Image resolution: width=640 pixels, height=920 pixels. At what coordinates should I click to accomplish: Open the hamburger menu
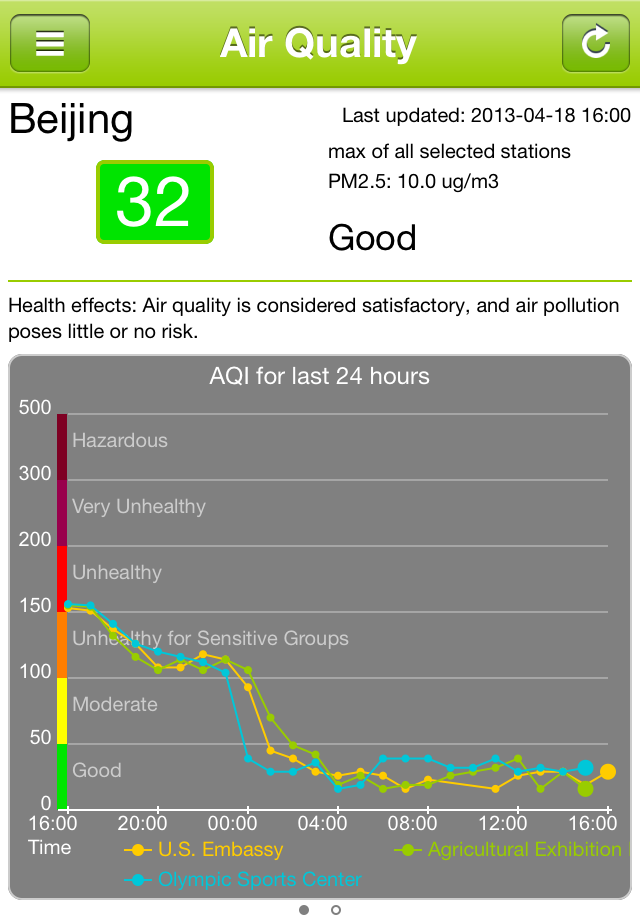[50, 43]
